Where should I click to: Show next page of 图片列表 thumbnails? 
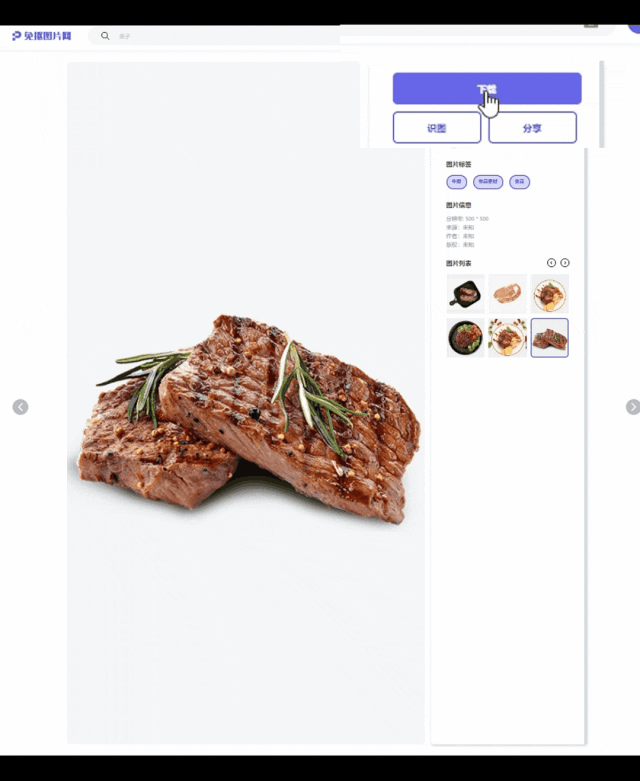point(565,263)
